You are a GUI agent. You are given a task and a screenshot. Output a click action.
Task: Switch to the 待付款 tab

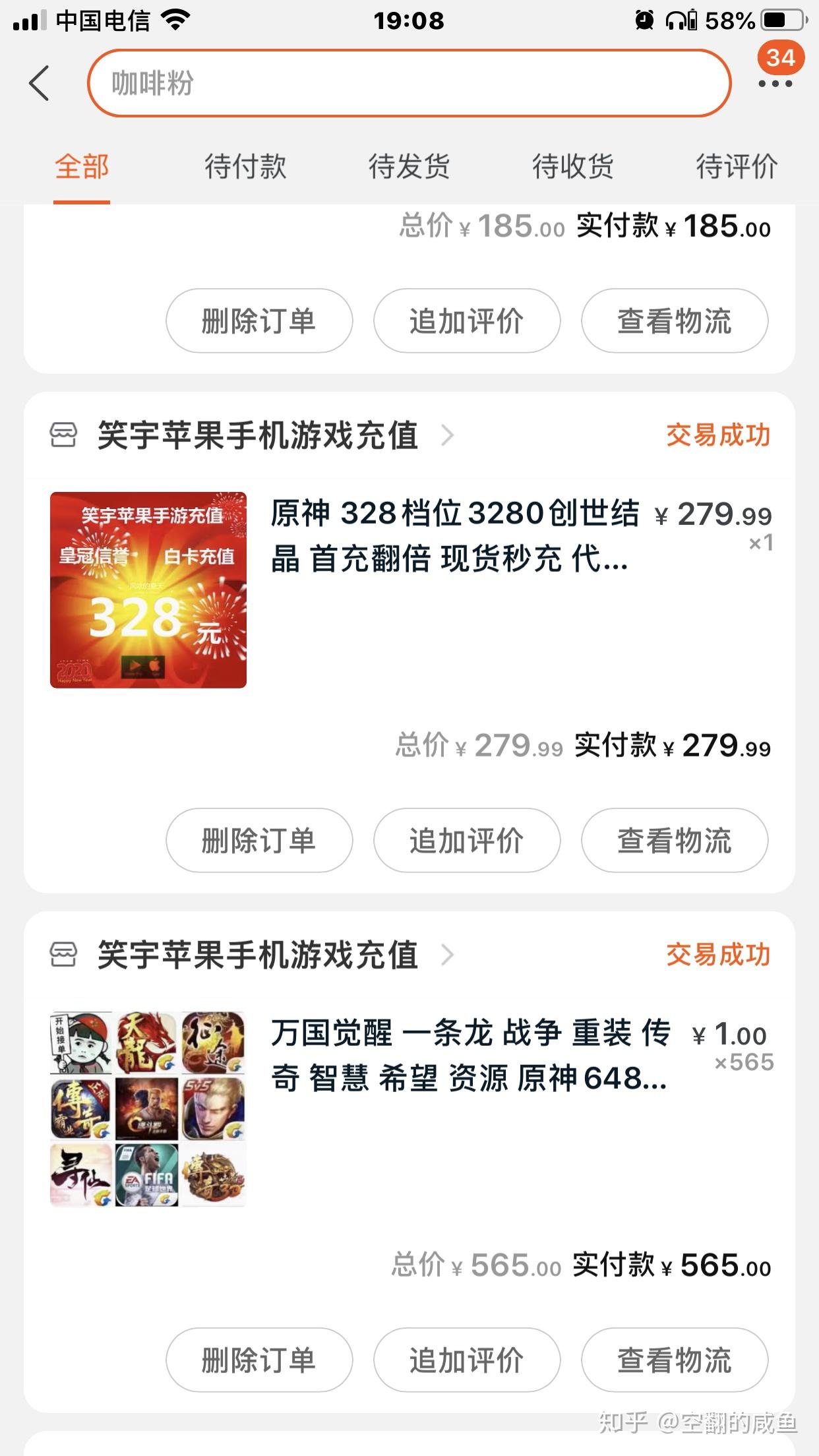click(245, 166)
